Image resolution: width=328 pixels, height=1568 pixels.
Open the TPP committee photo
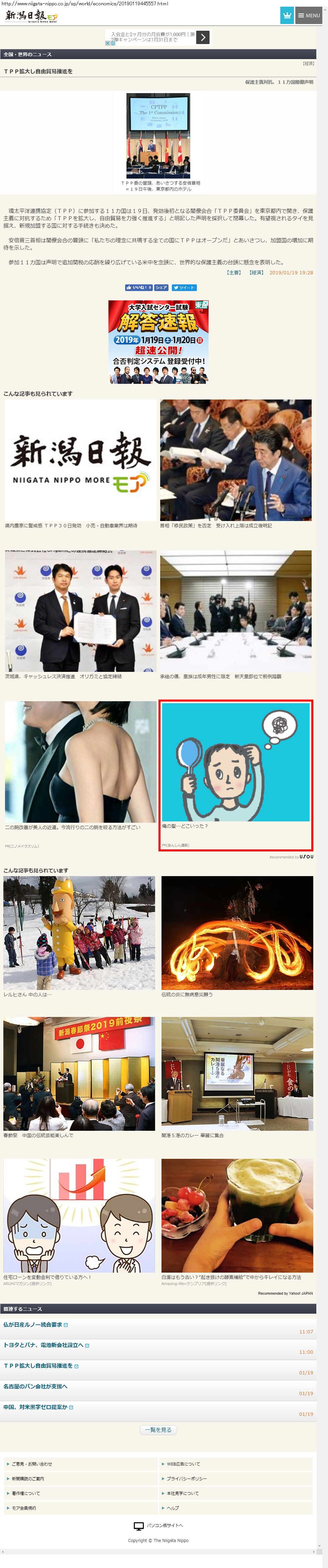click(x=158, y=136)
